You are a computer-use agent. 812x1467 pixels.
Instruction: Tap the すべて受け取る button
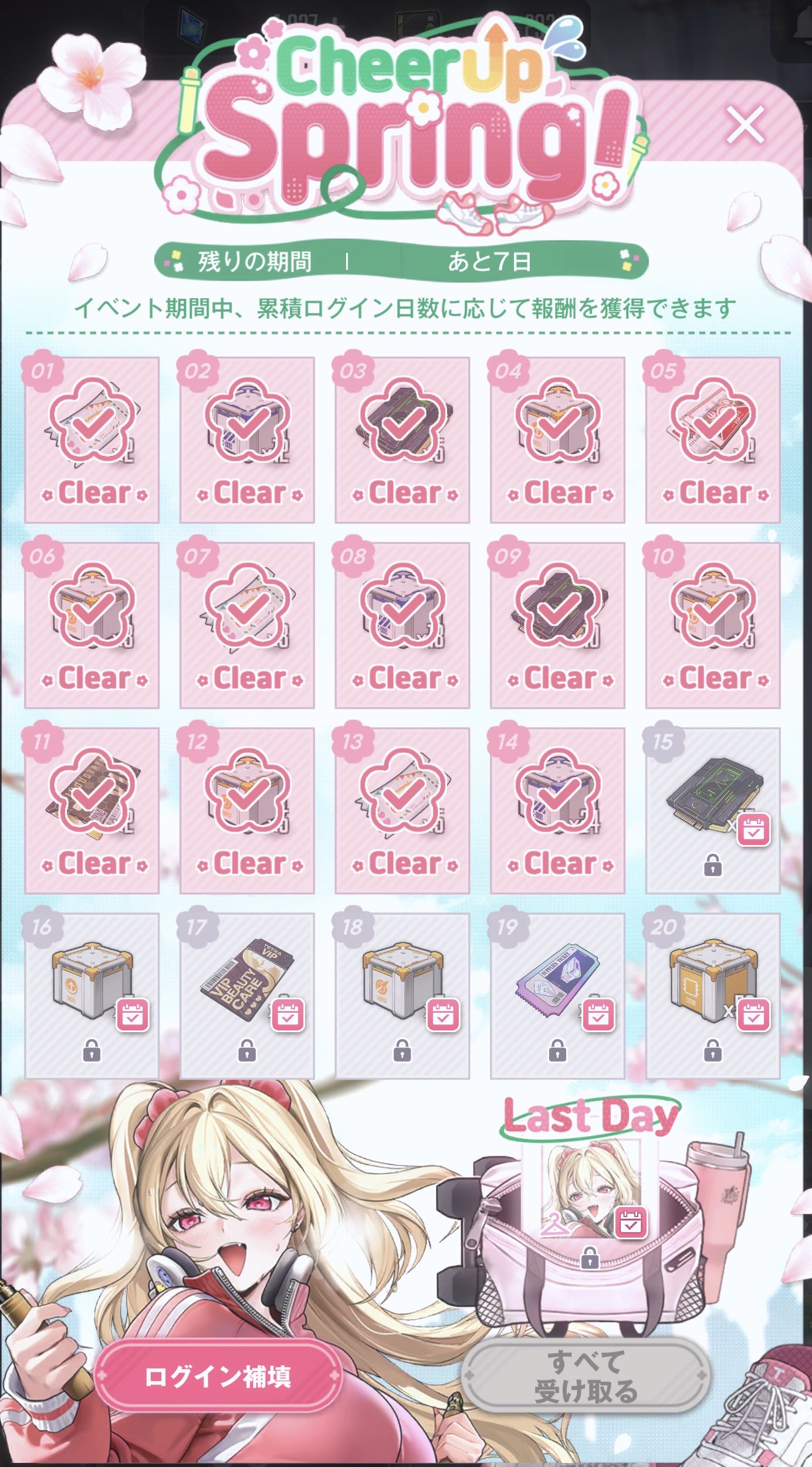(586, 1376)
